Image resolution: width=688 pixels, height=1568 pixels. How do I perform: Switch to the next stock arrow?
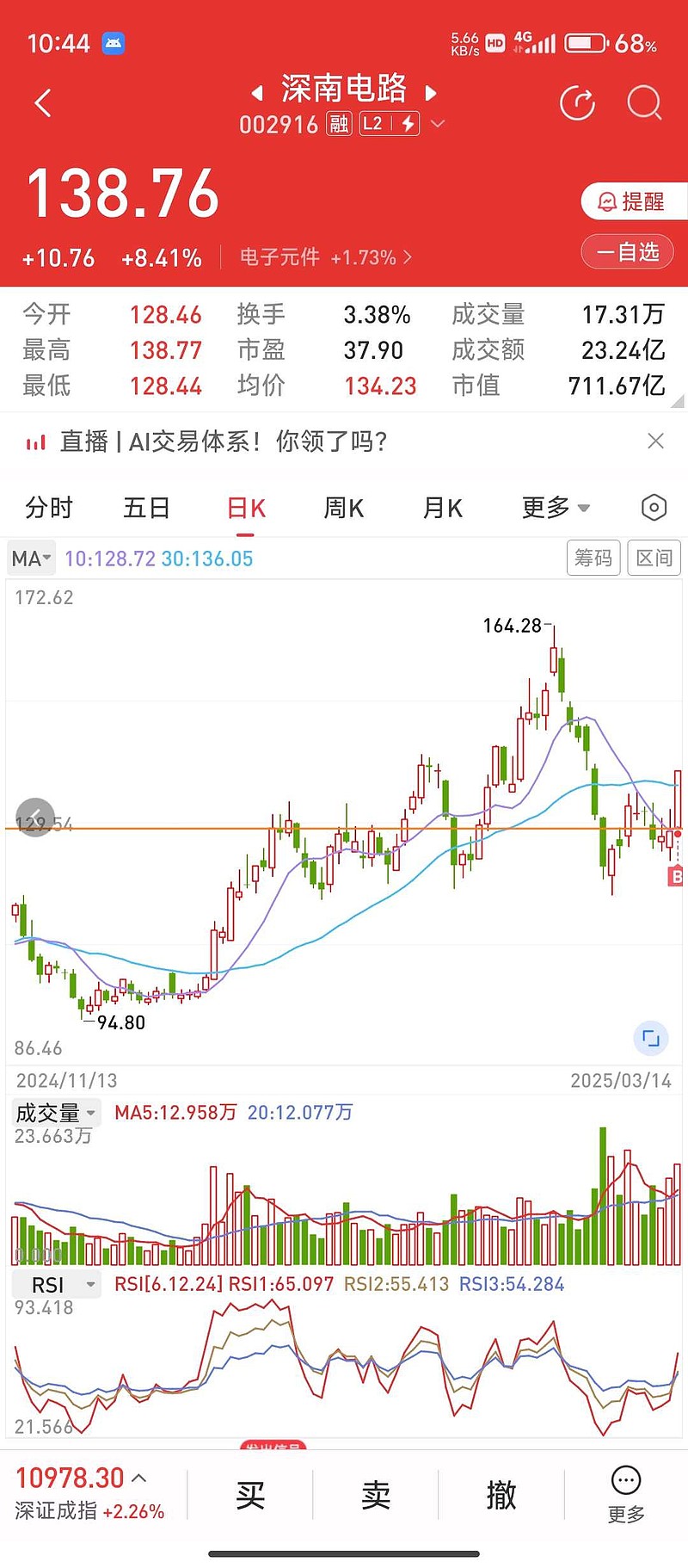click(431, 92)
